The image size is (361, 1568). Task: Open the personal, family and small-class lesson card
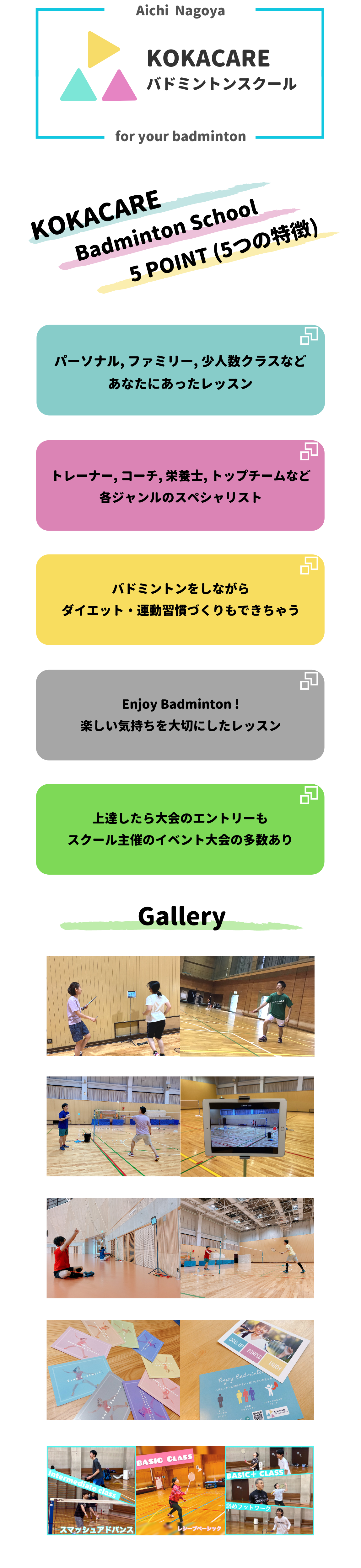pos(180,370)
